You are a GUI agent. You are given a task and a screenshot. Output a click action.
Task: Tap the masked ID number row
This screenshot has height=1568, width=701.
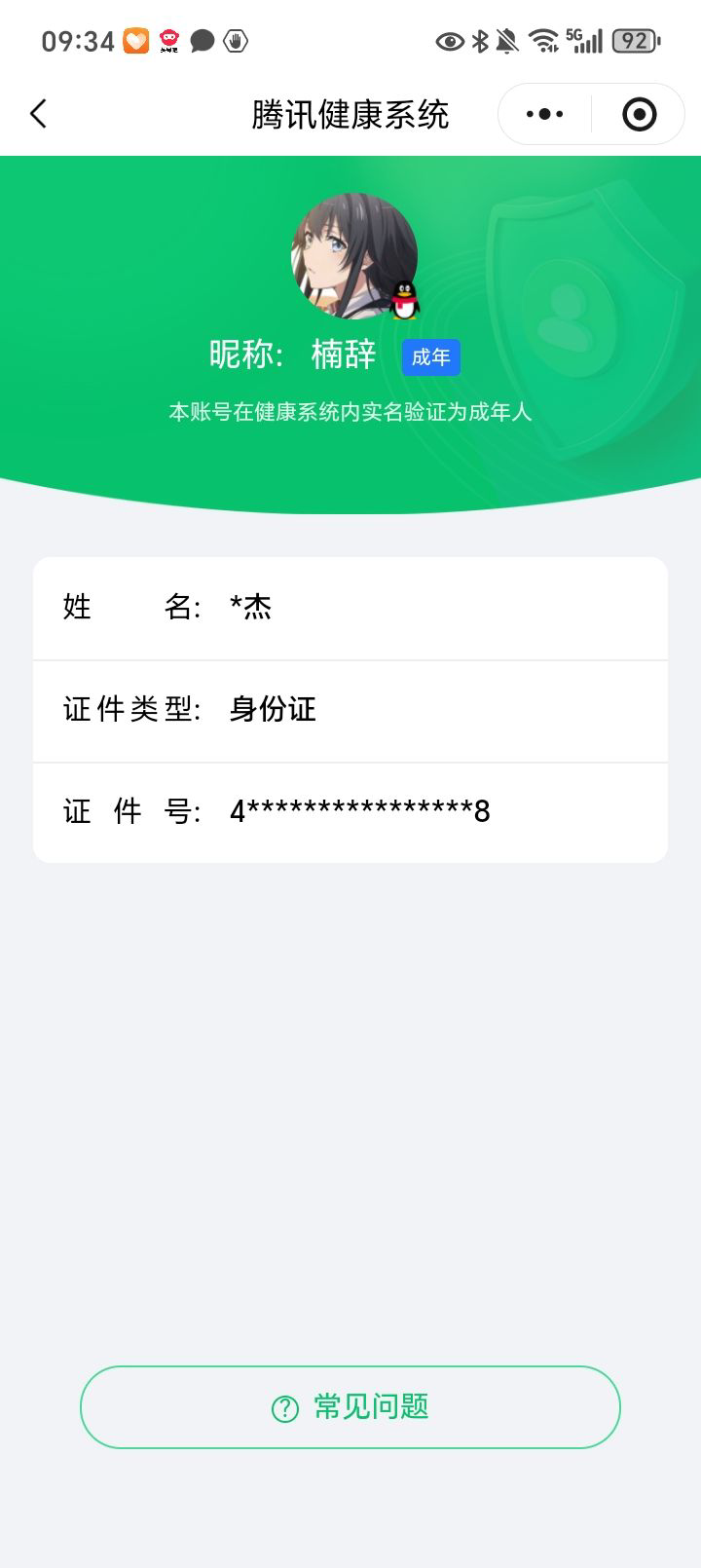point(350,811)
